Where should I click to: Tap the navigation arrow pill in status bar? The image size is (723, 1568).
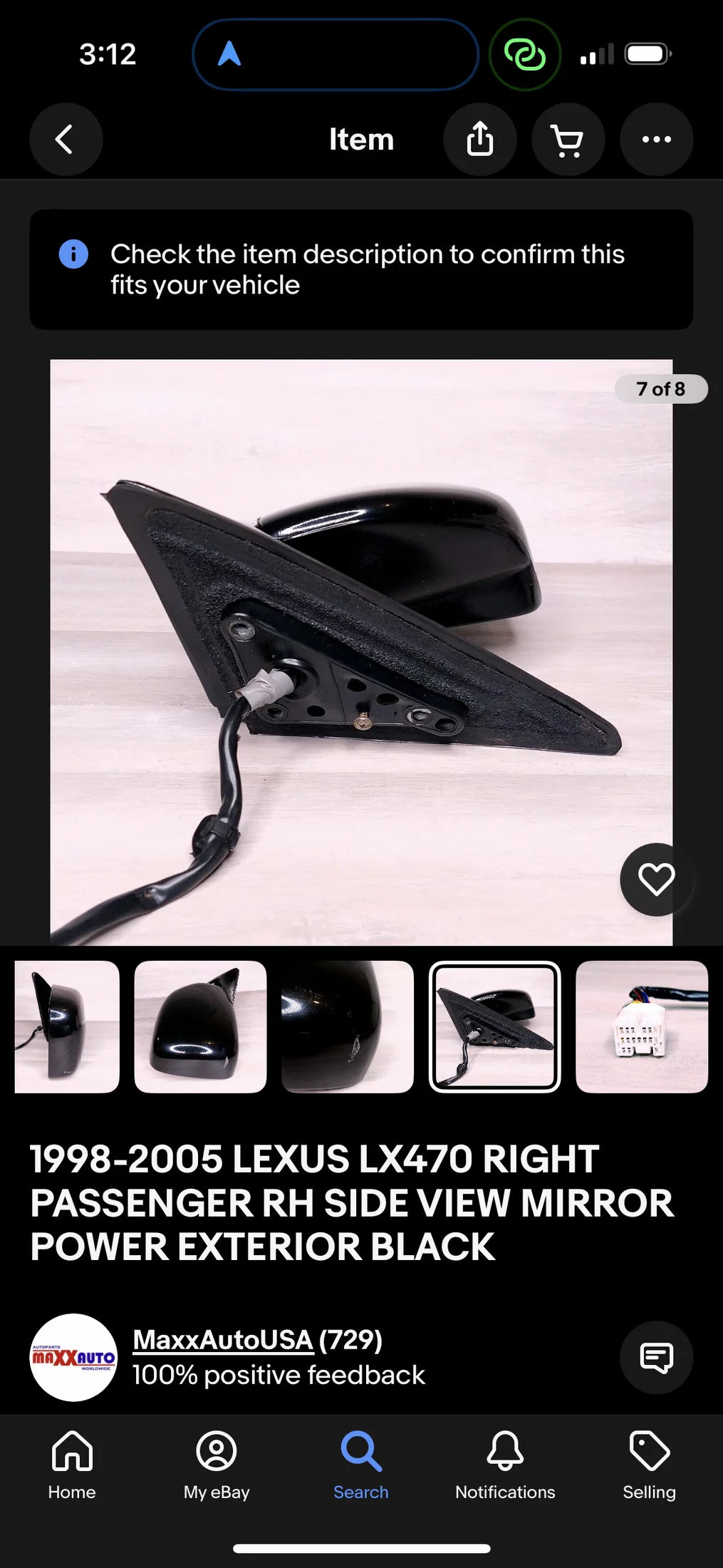(x=335, y=54)
